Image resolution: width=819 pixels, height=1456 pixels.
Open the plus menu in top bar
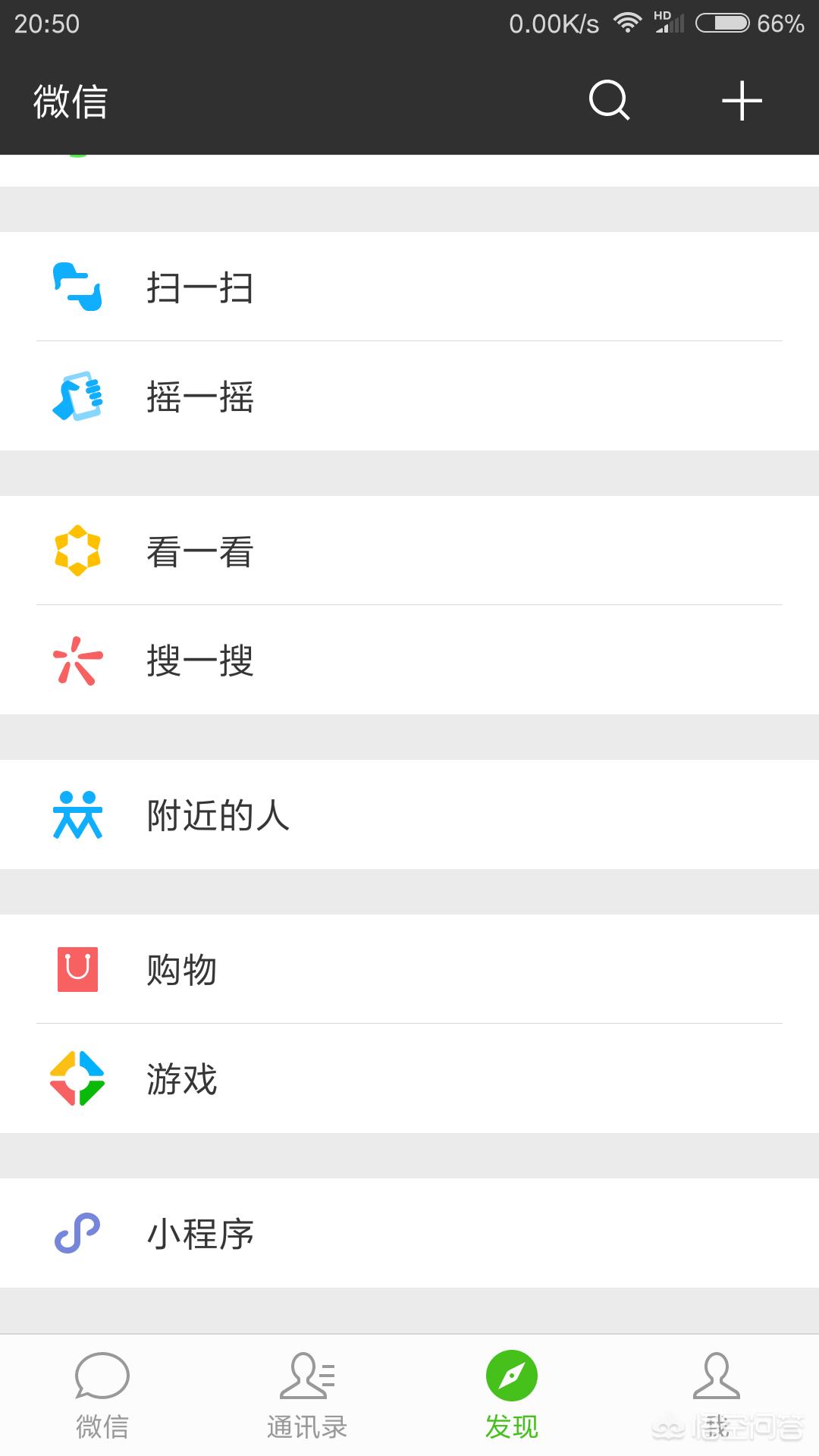741,101
